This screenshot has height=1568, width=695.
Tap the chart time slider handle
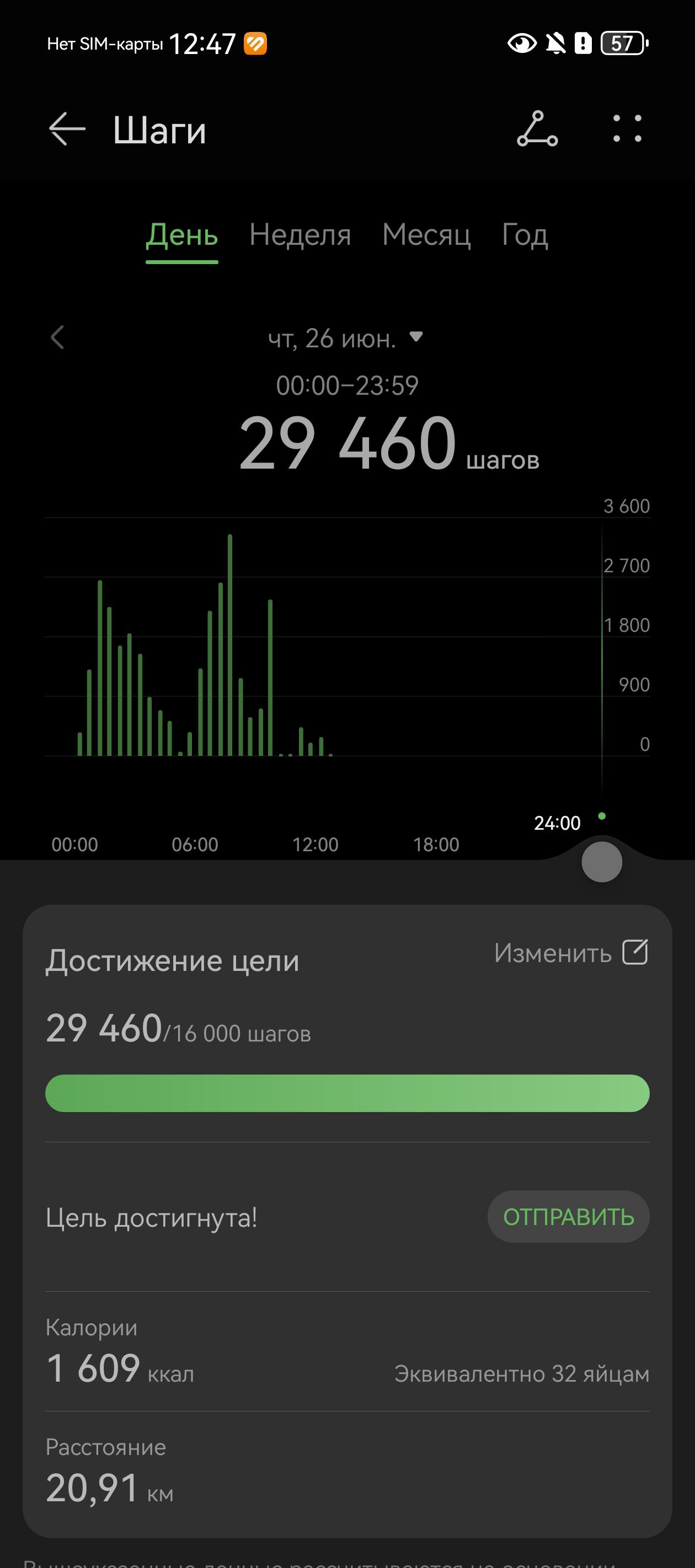[601, 862]
